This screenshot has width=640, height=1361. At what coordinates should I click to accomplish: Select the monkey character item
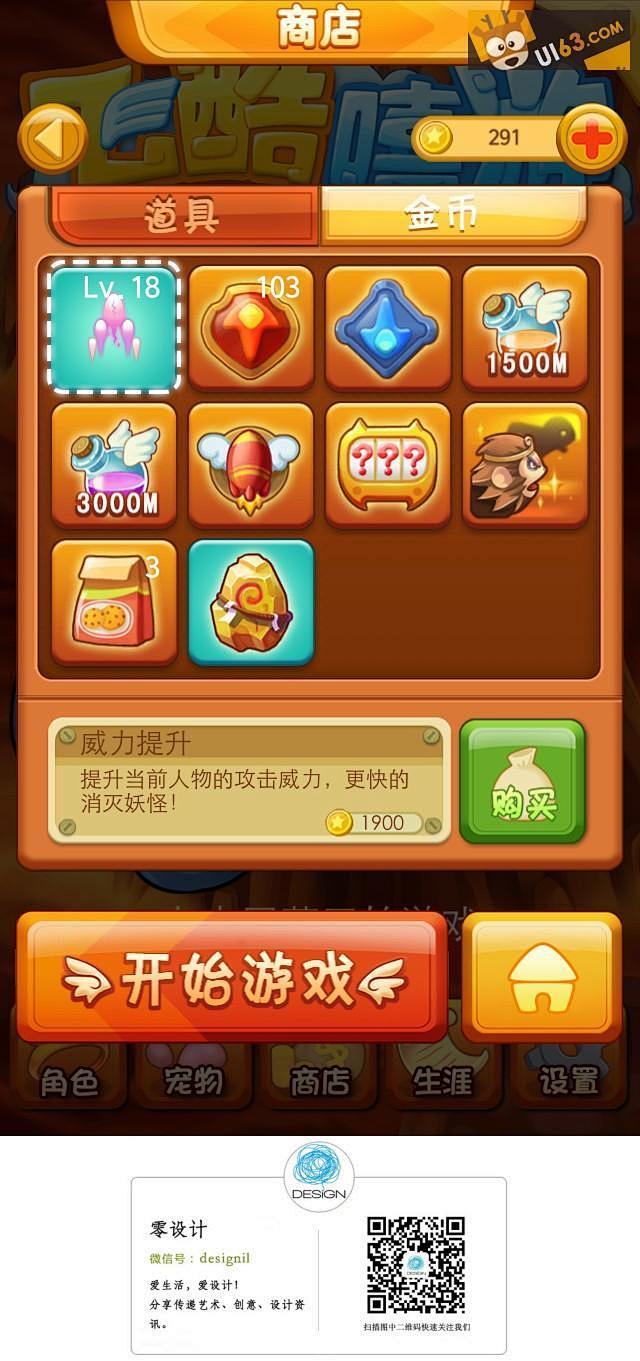coord(525,465)
